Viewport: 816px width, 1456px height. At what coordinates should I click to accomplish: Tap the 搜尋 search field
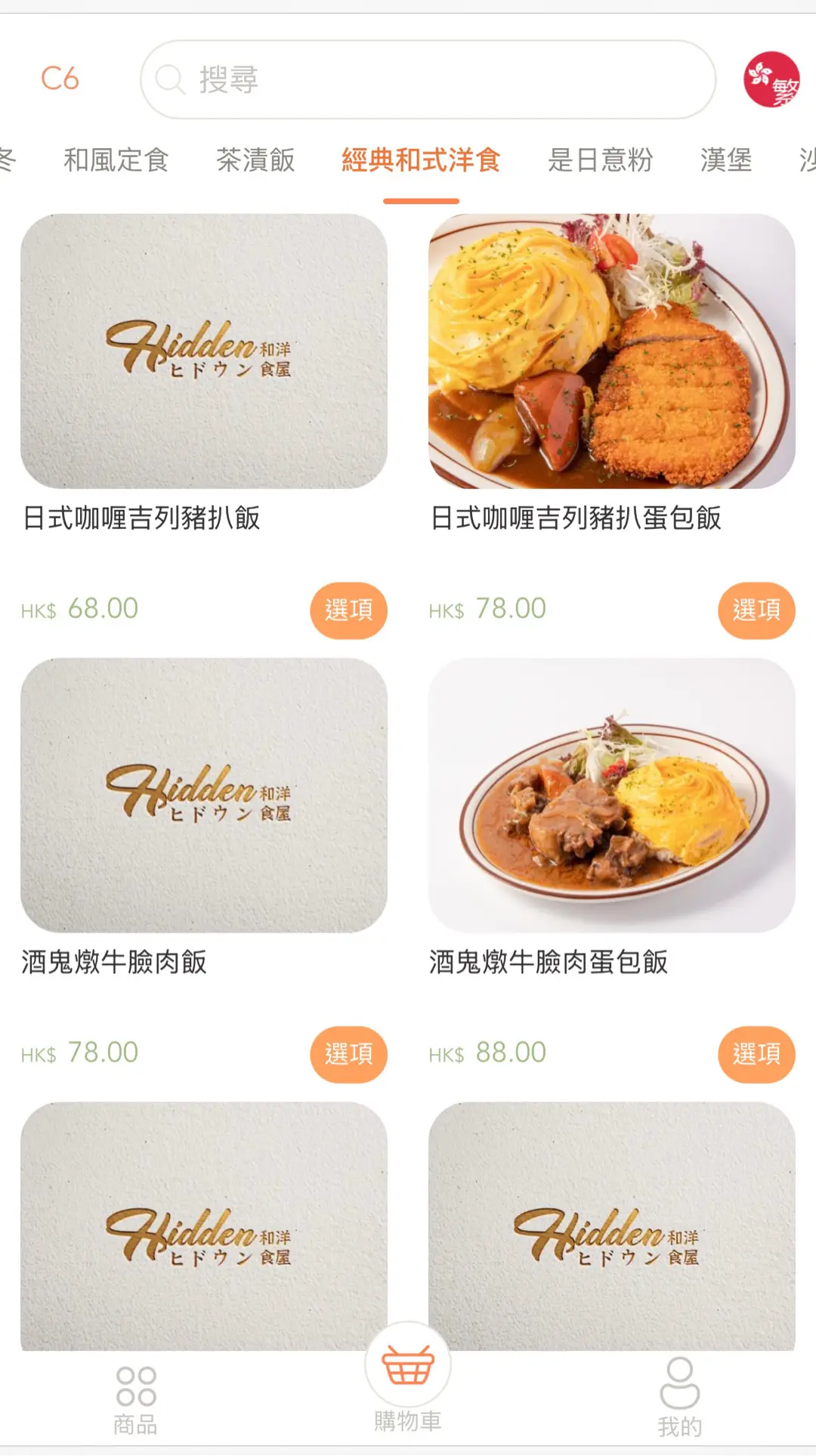pyautogui.click(x=427, y=79)
